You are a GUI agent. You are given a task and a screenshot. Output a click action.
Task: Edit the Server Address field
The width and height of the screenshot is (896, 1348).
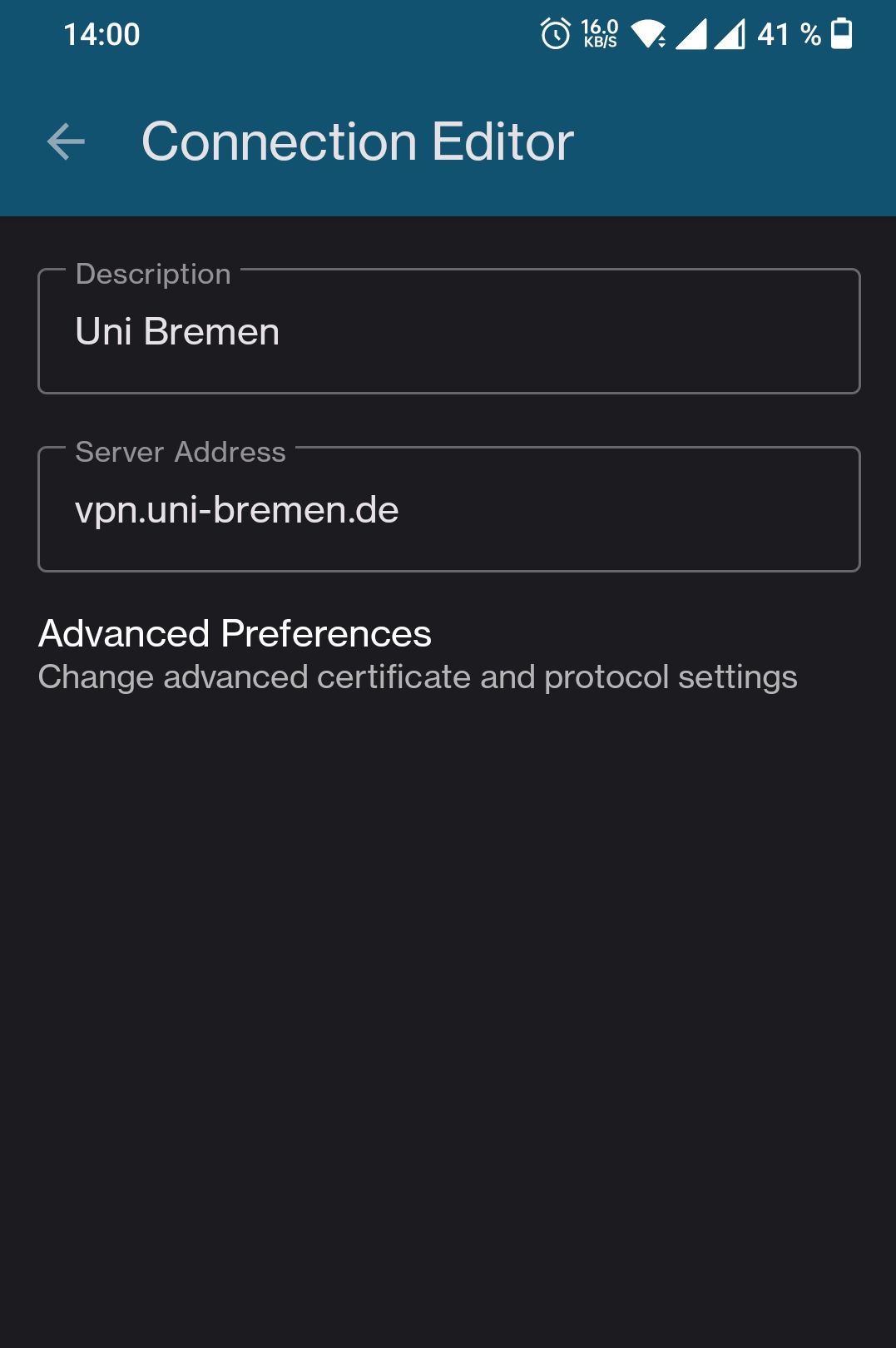pyautogui.click(x=448, y=510)
